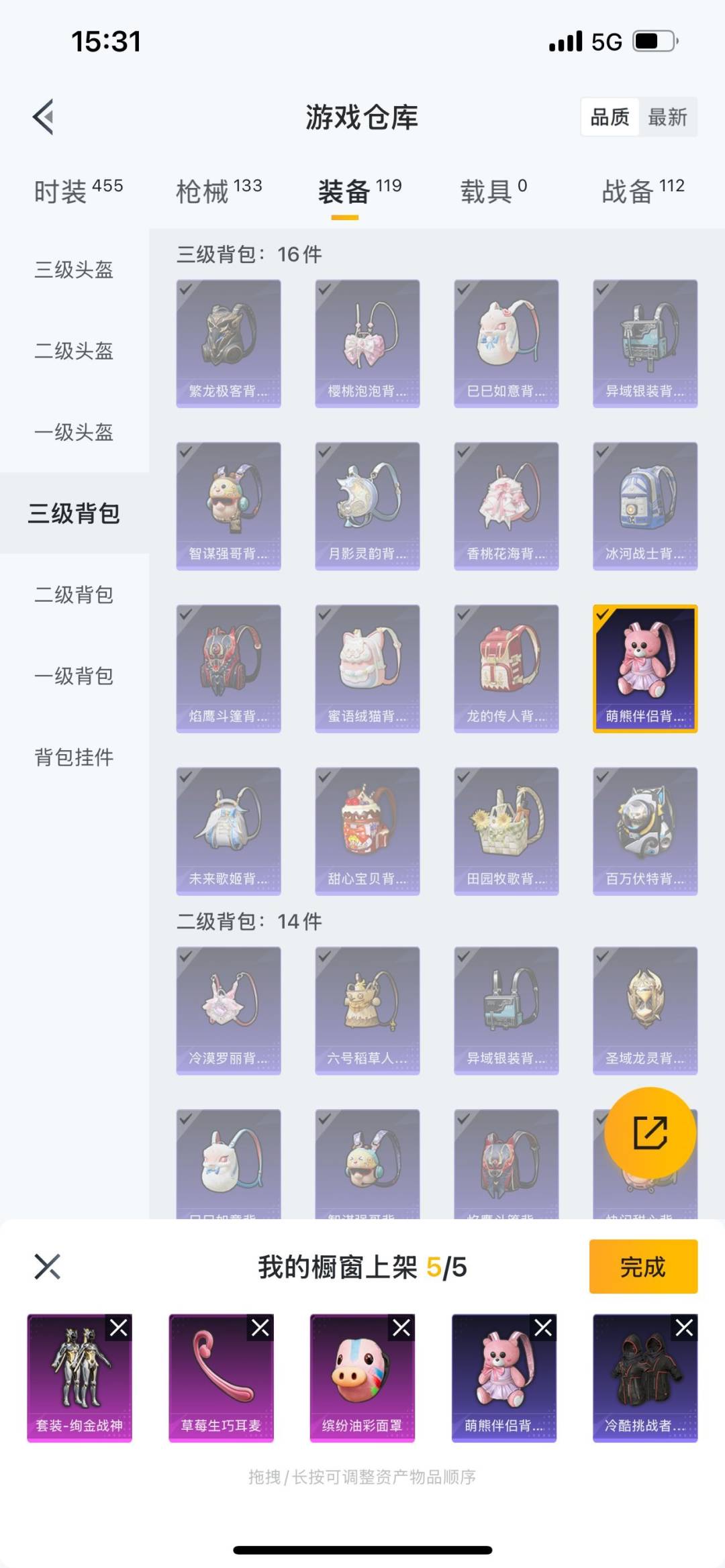Select the 田园牧歌背包 item
This screenshot has width=725, height=1568.
tap(506, 831)
